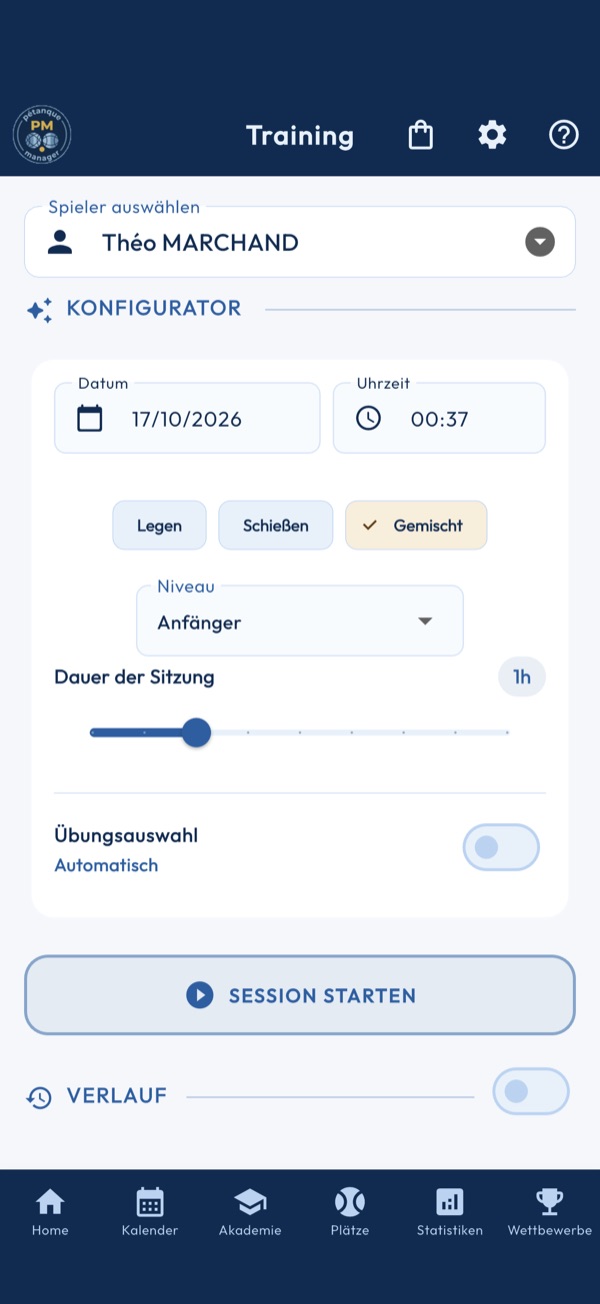Toggle the Übungsauswahl switch
Viewport: 600px width, 1304px height.
tap(501, 848)
